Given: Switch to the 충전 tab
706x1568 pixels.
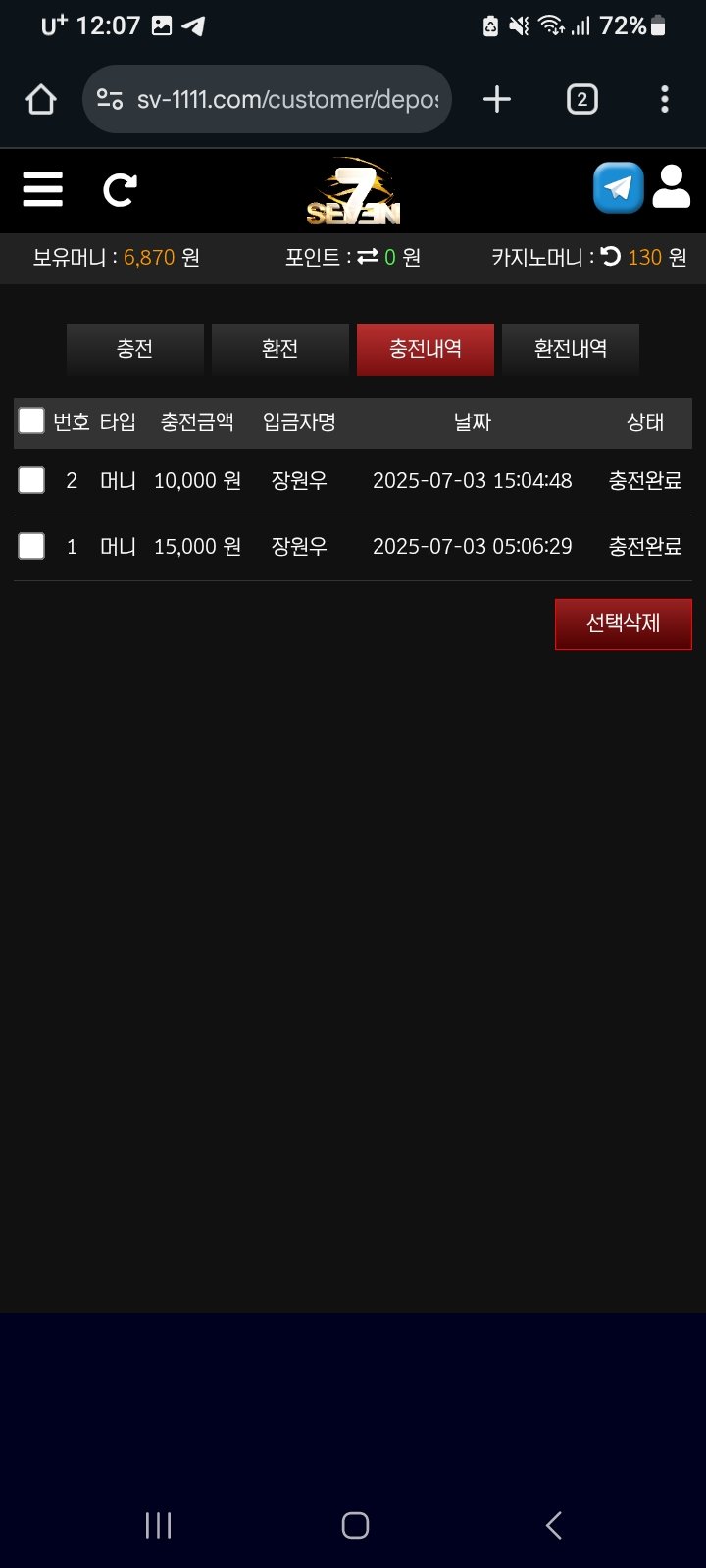Looking at the screenshot, I should tap(134, 349).
